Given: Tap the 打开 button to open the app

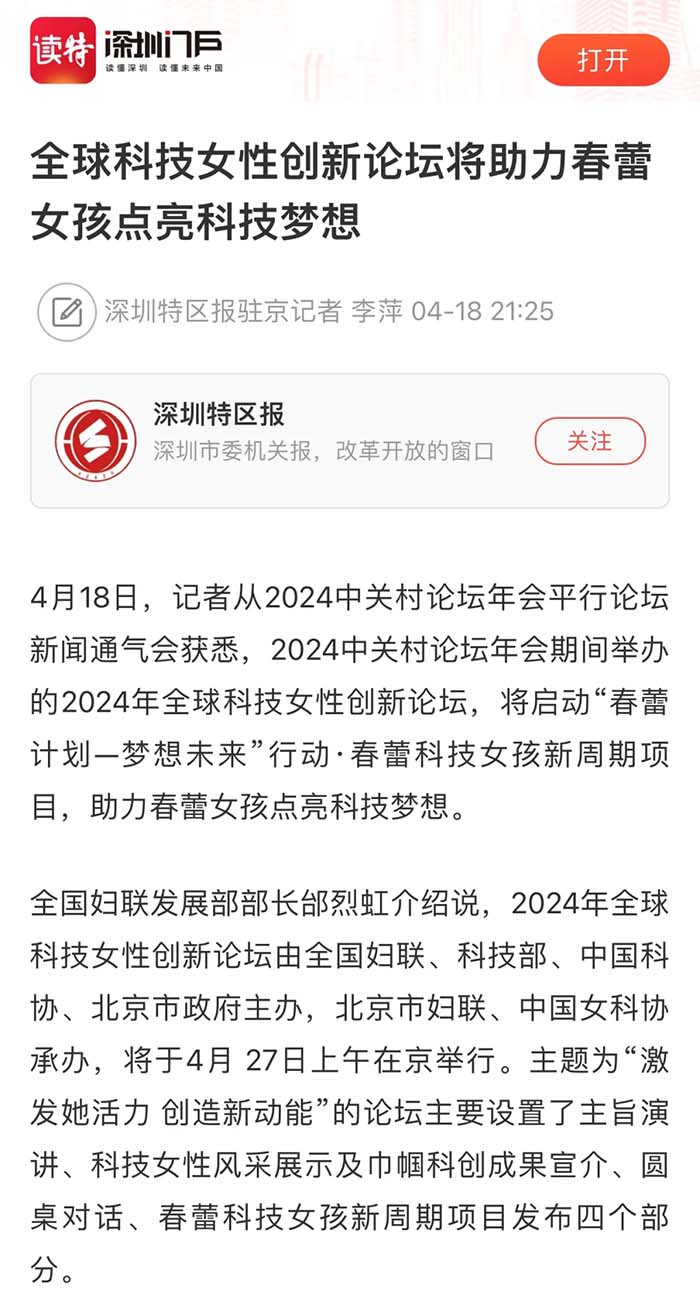Looking at the screenshot, I should pyautogui.click(x=603, y=60).
